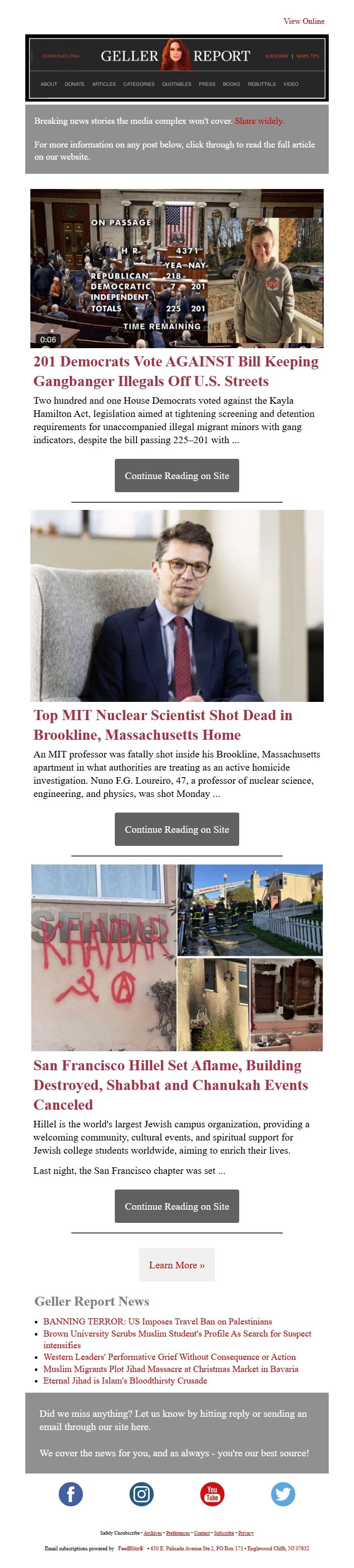Read Muslim Migrants Plot Jihad Massacre story
The width and height of the screenshot is (354, 1568).
pyautogui.click(x=170, y=1368)
